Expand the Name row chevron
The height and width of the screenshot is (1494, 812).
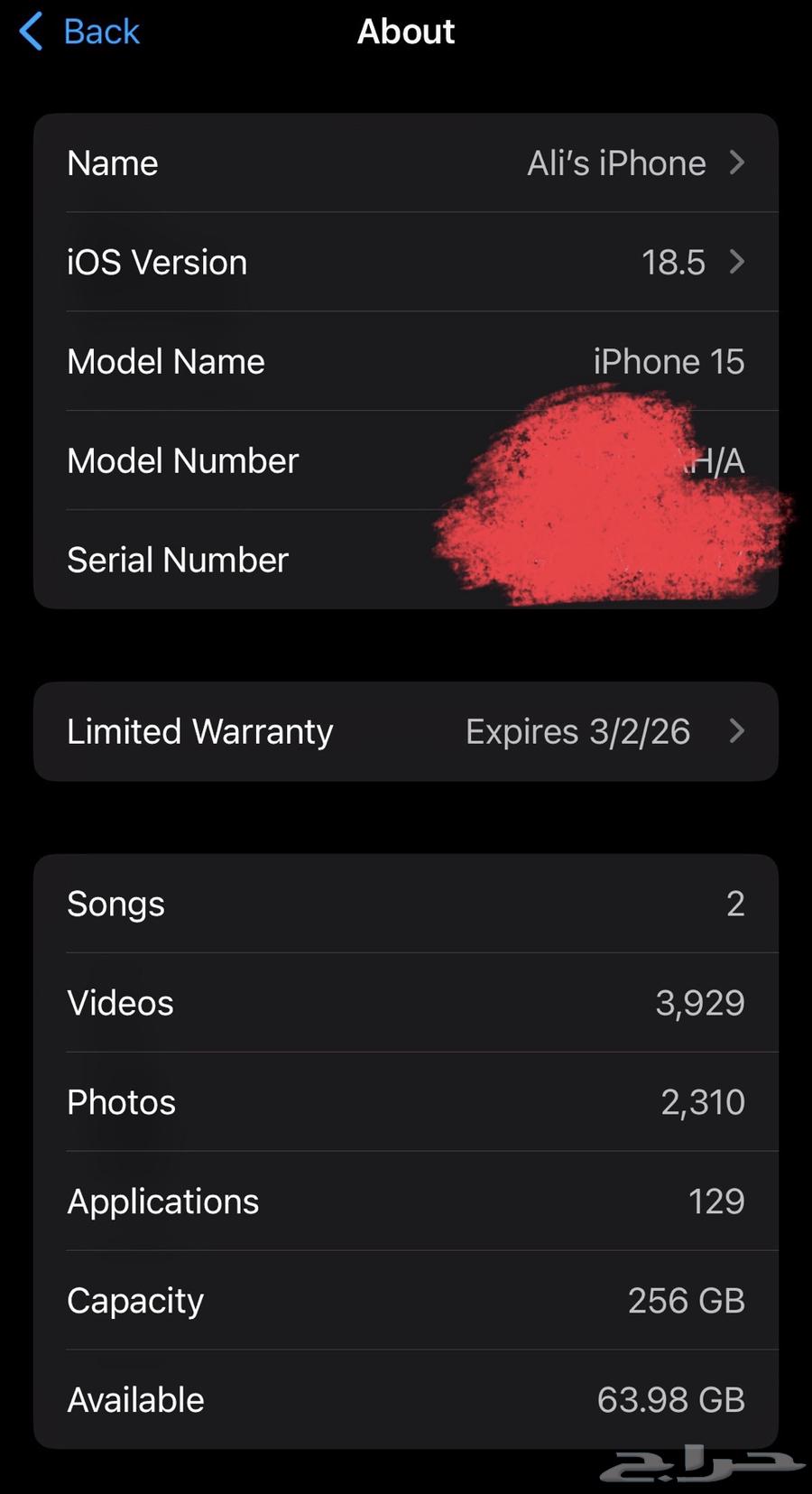[x=737, y=163]
